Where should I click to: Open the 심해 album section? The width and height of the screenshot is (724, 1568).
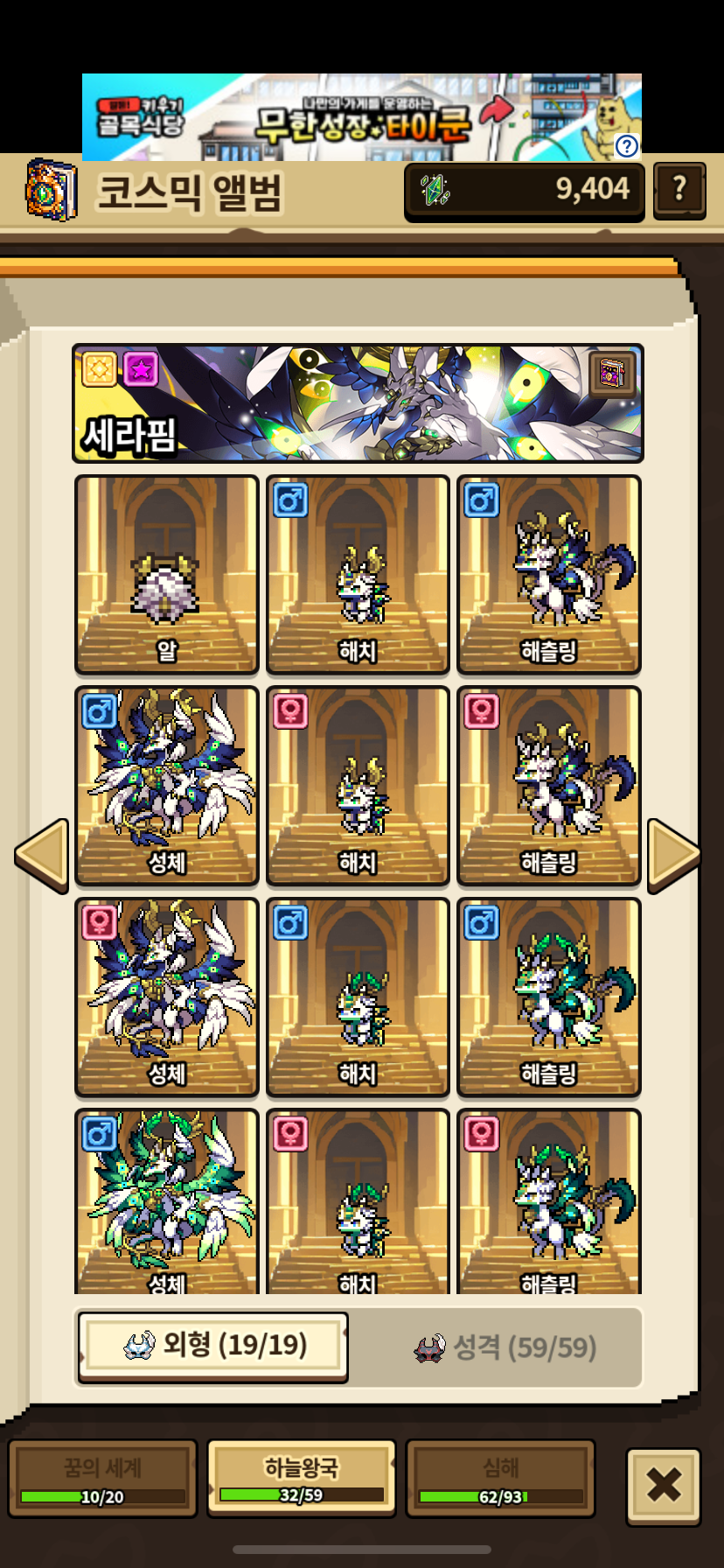(x=500, y=1478)
